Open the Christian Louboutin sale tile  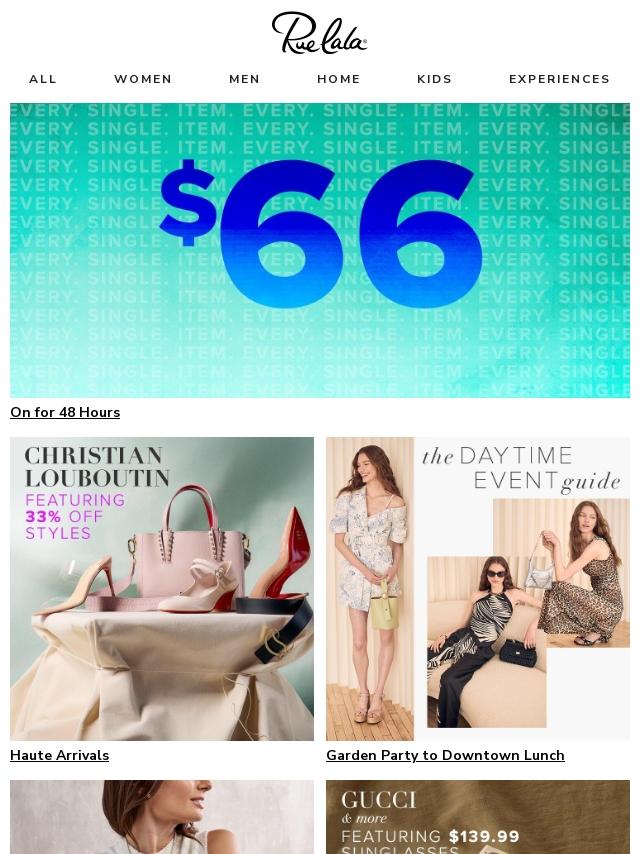tap(162, 588)
